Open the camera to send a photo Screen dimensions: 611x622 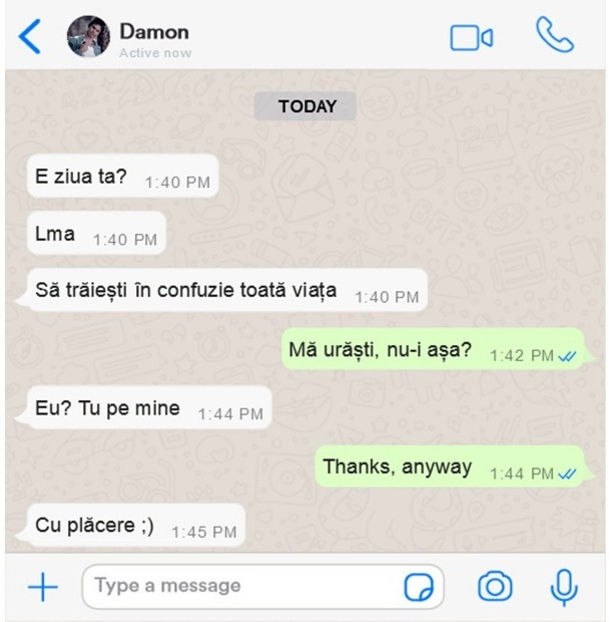pyautogui.click(x=495, y=587)
